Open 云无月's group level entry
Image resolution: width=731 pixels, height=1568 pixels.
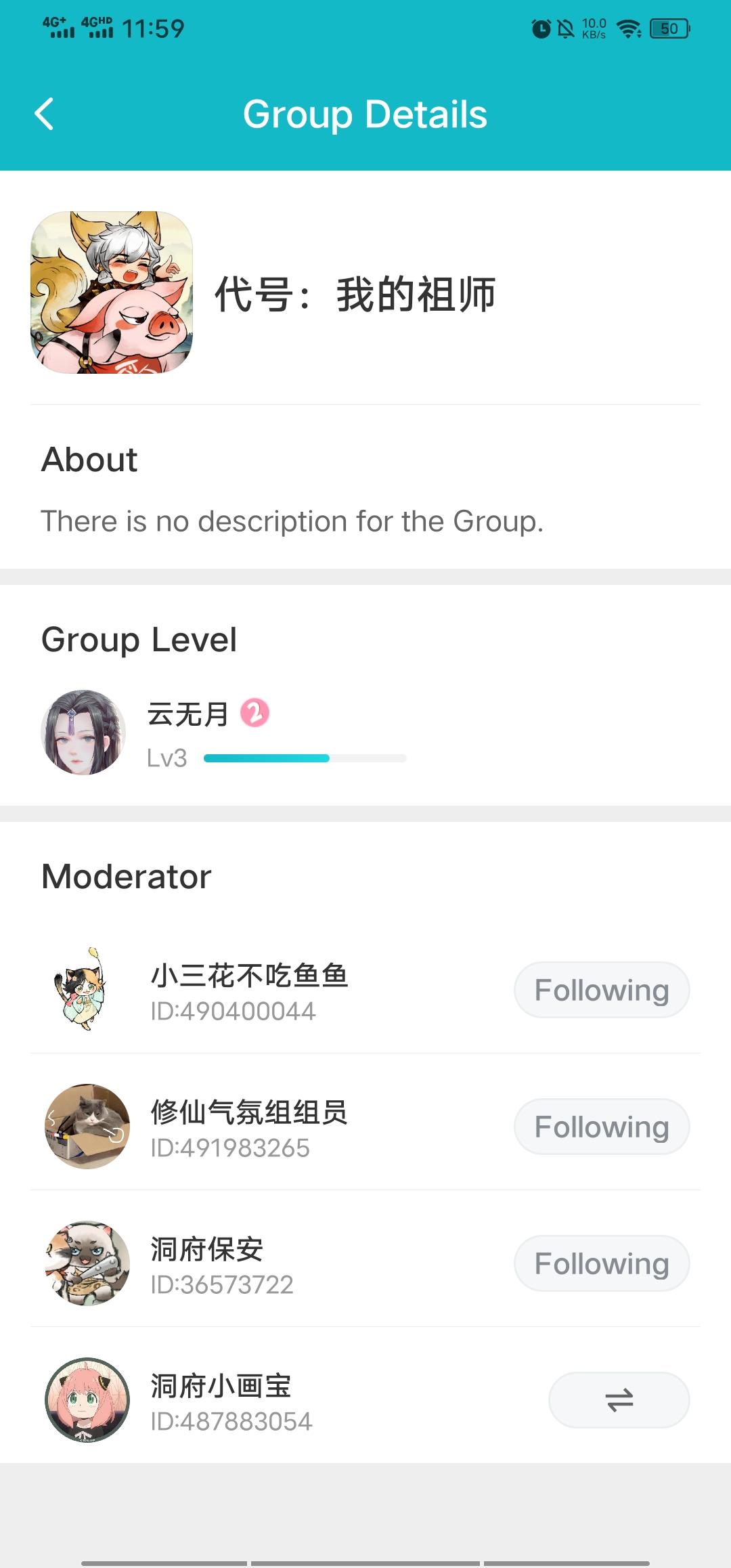point(223,733)
